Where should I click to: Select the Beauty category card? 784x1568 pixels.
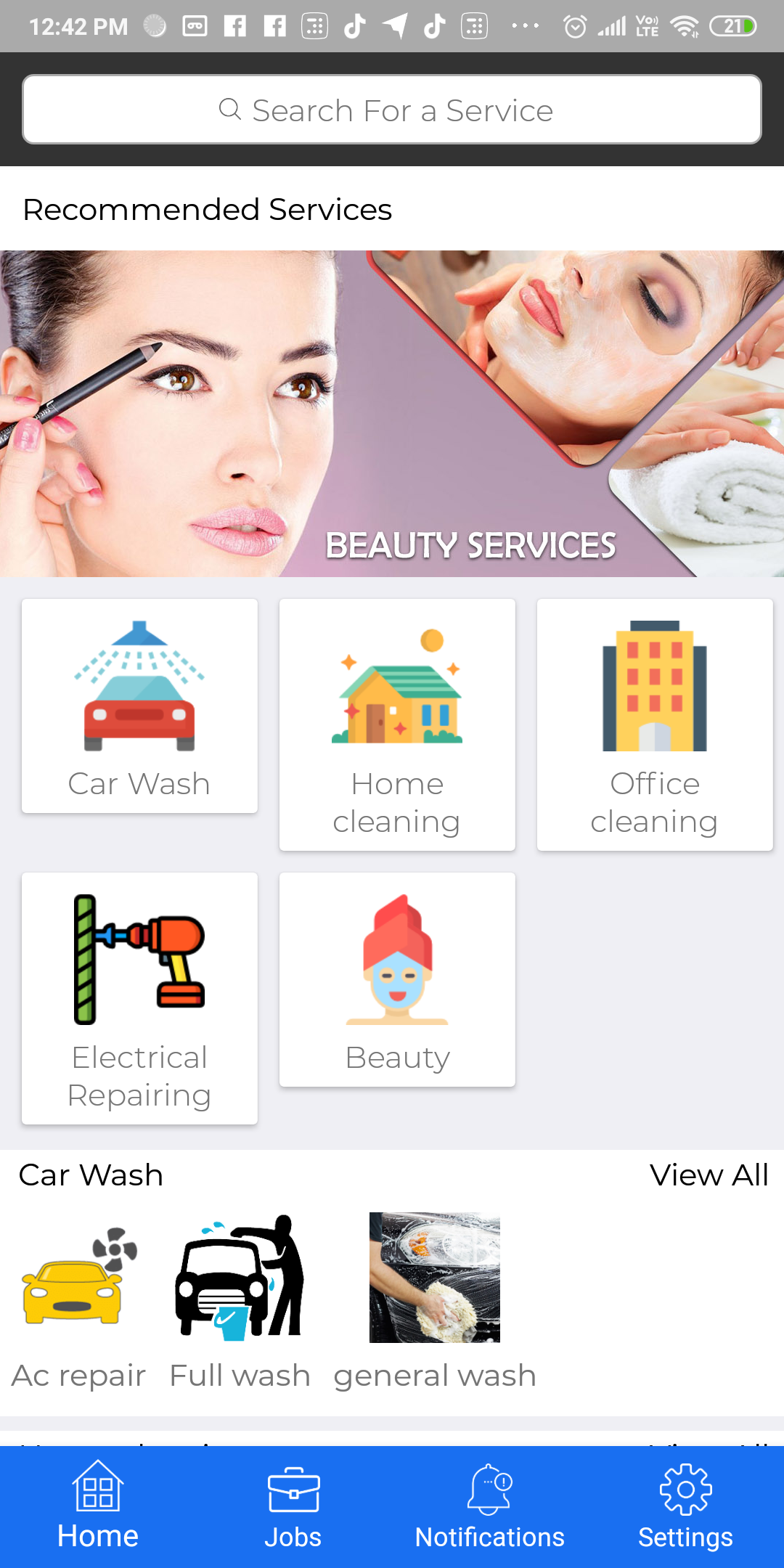point(397,979)
